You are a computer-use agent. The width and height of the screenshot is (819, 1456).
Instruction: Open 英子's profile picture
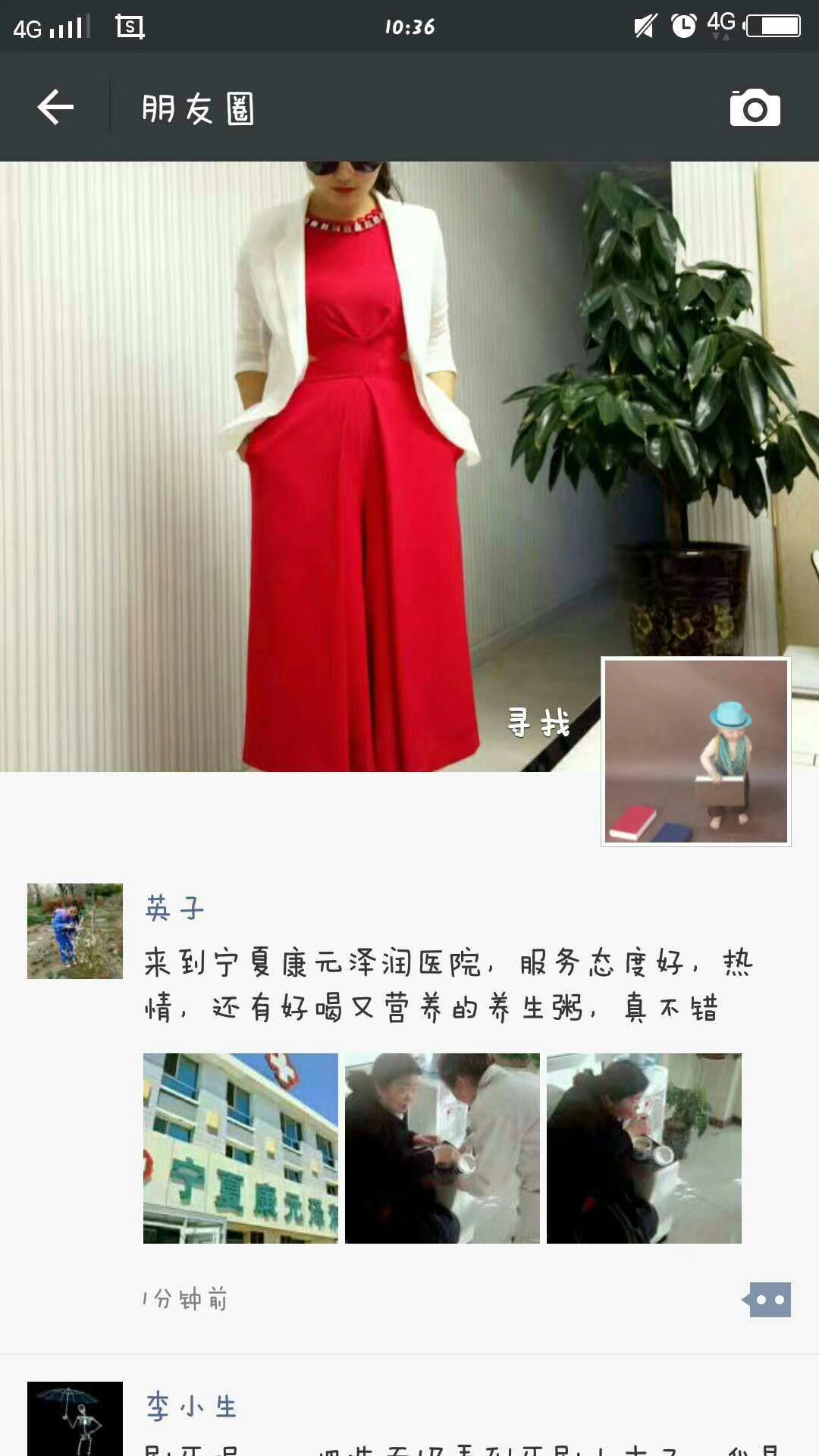(75, 930)
